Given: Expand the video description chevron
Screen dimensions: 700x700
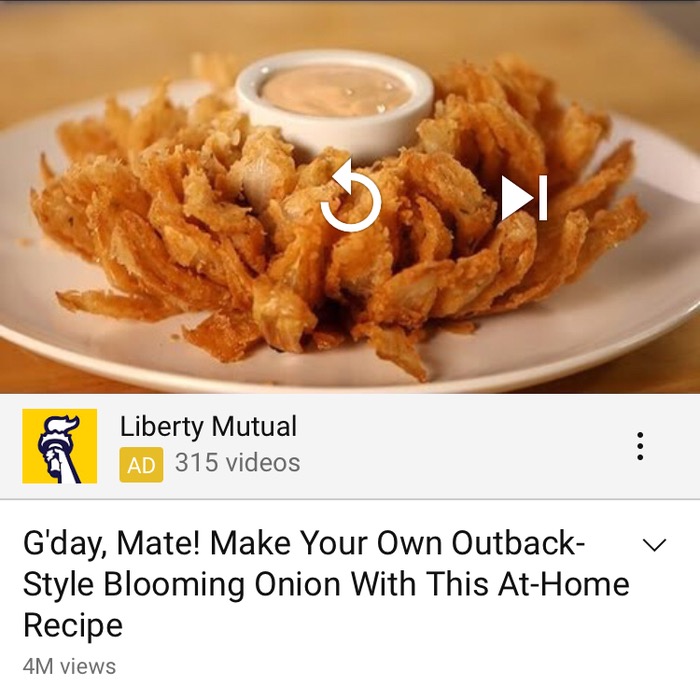Looking at the screenshot, I should (653, 545).
